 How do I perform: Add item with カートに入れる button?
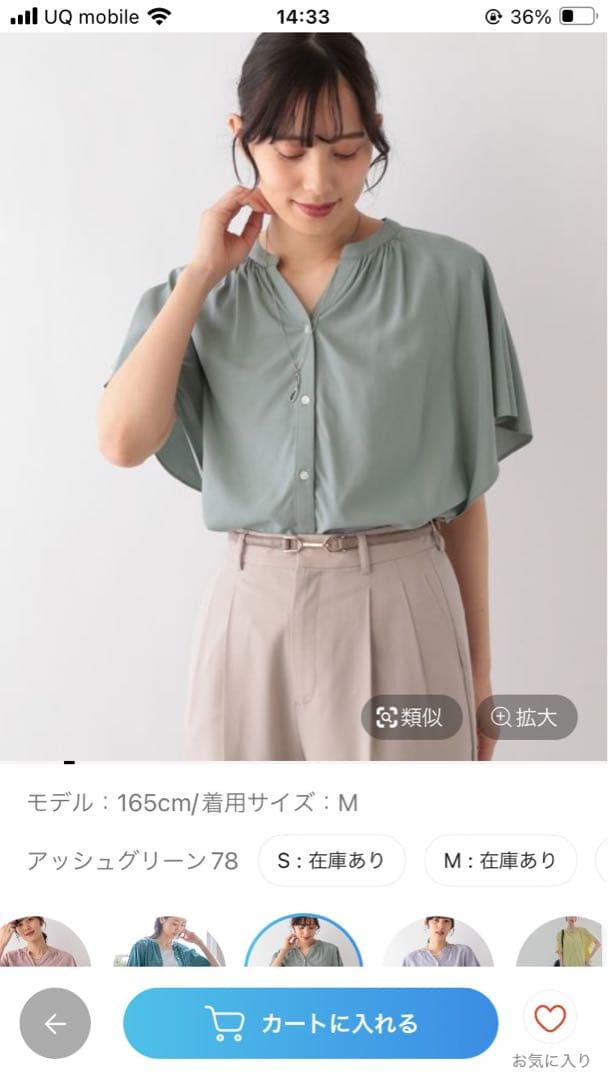point(311,1024)
